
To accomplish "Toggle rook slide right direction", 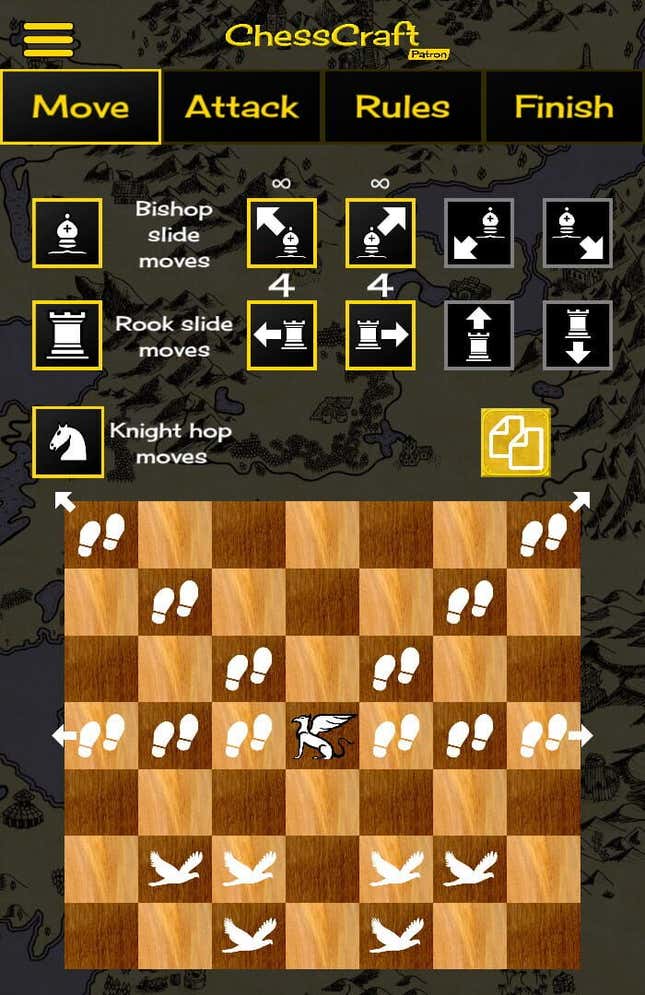I will click(380, 336).
